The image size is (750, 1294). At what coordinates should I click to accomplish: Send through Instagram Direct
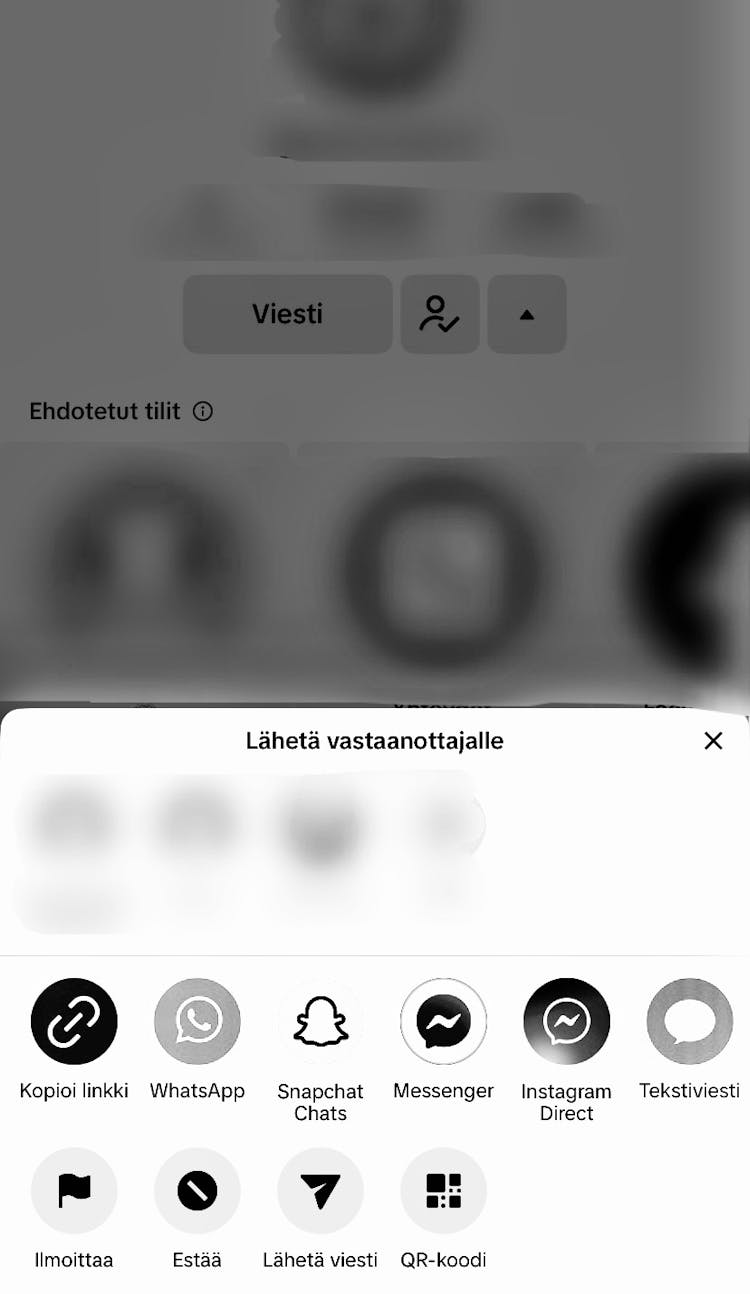pos(566,1020)
